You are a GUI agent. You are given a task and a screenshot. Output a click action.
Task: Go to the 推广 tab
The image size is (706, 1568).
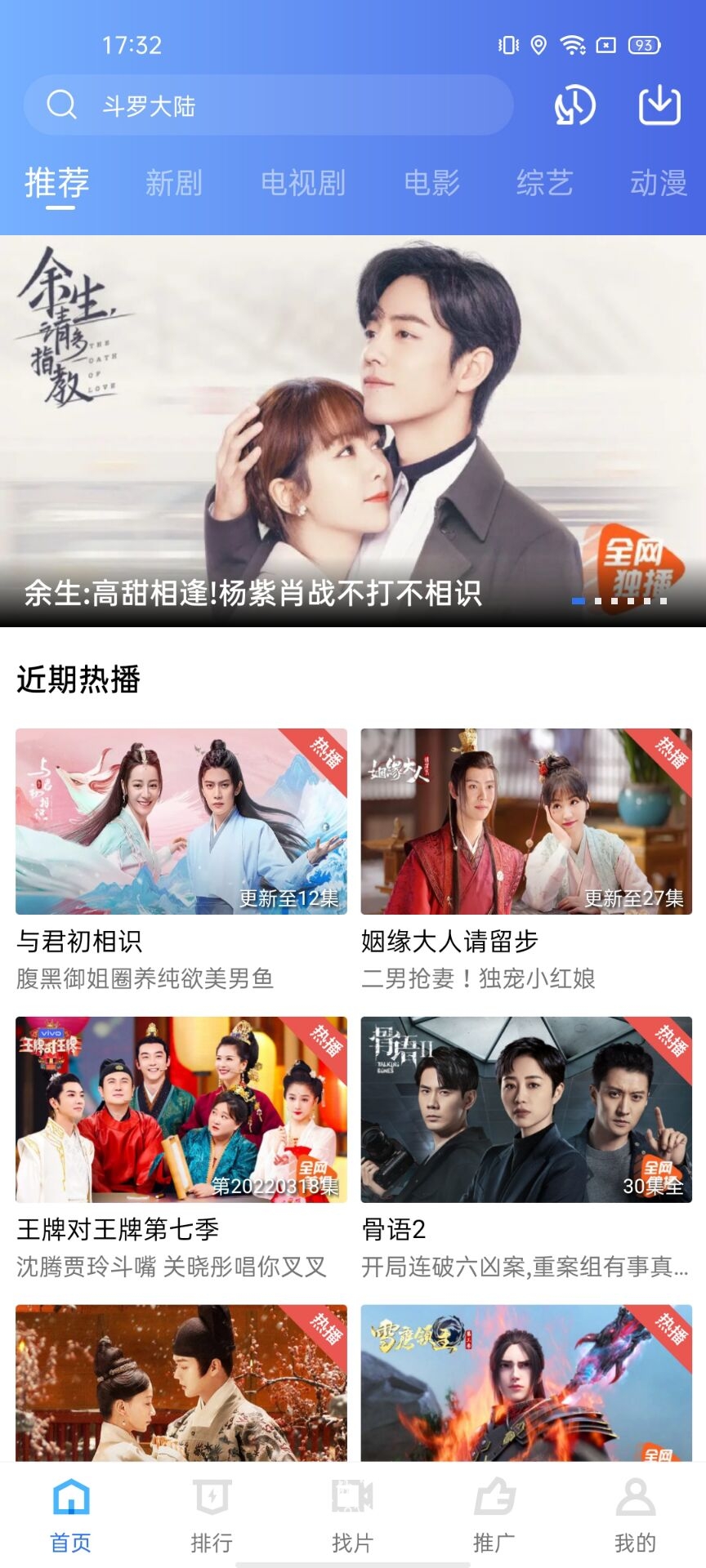[494, 1515]
